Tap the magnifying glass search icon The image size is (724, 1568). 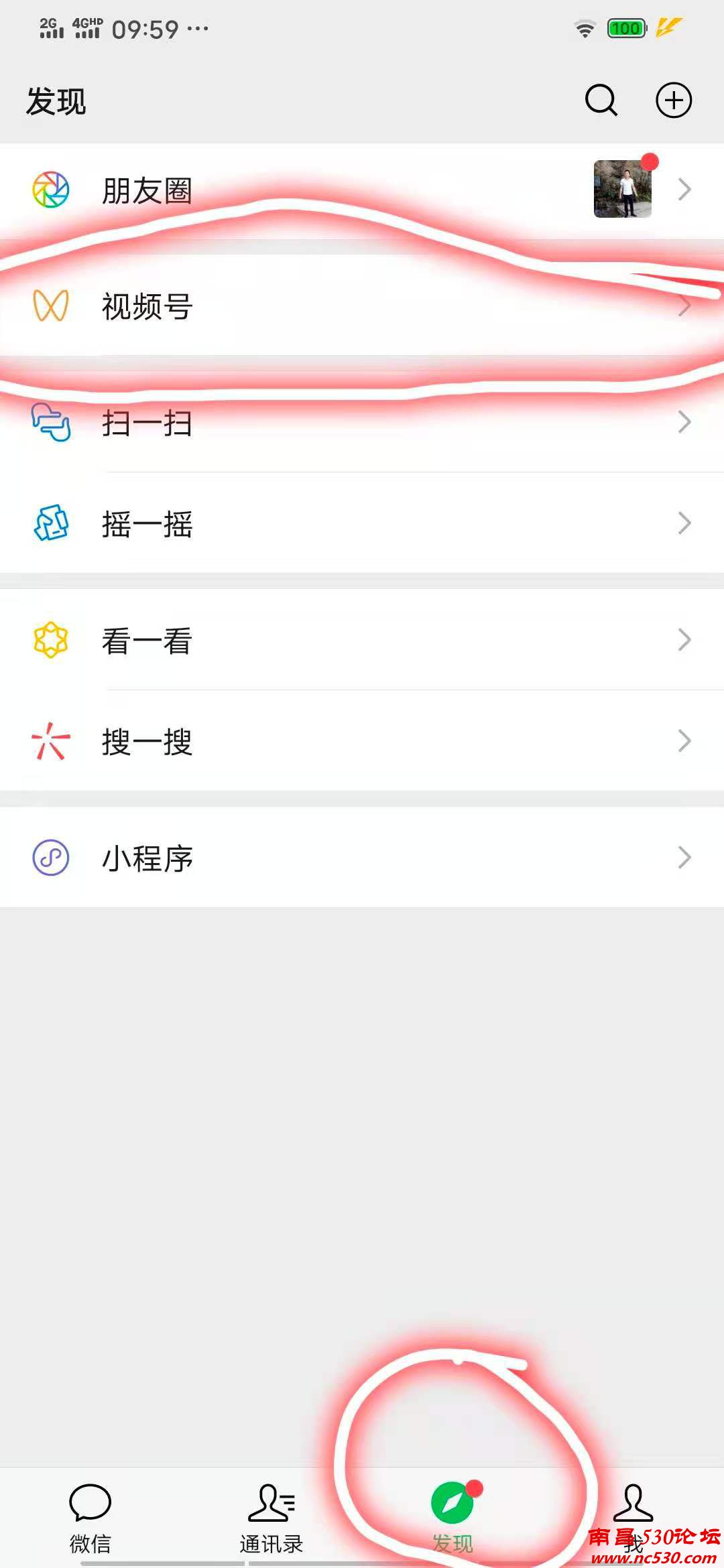pos(600,101)
